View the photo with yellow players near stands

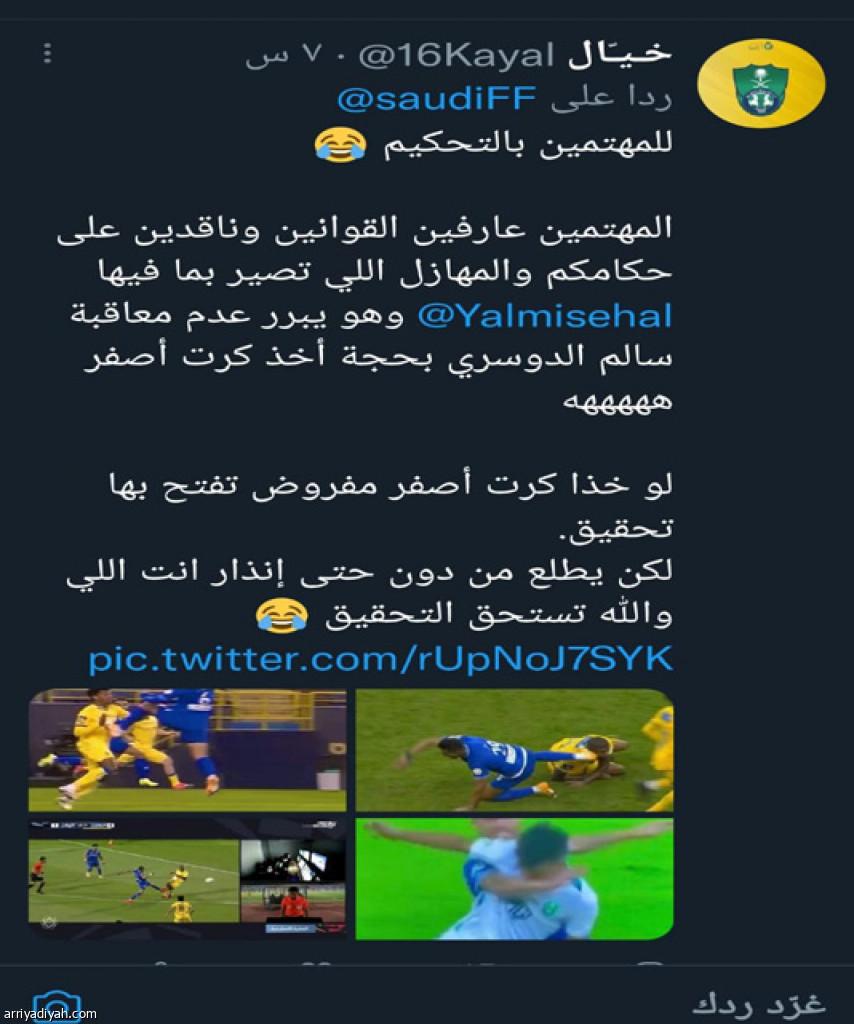187,750
